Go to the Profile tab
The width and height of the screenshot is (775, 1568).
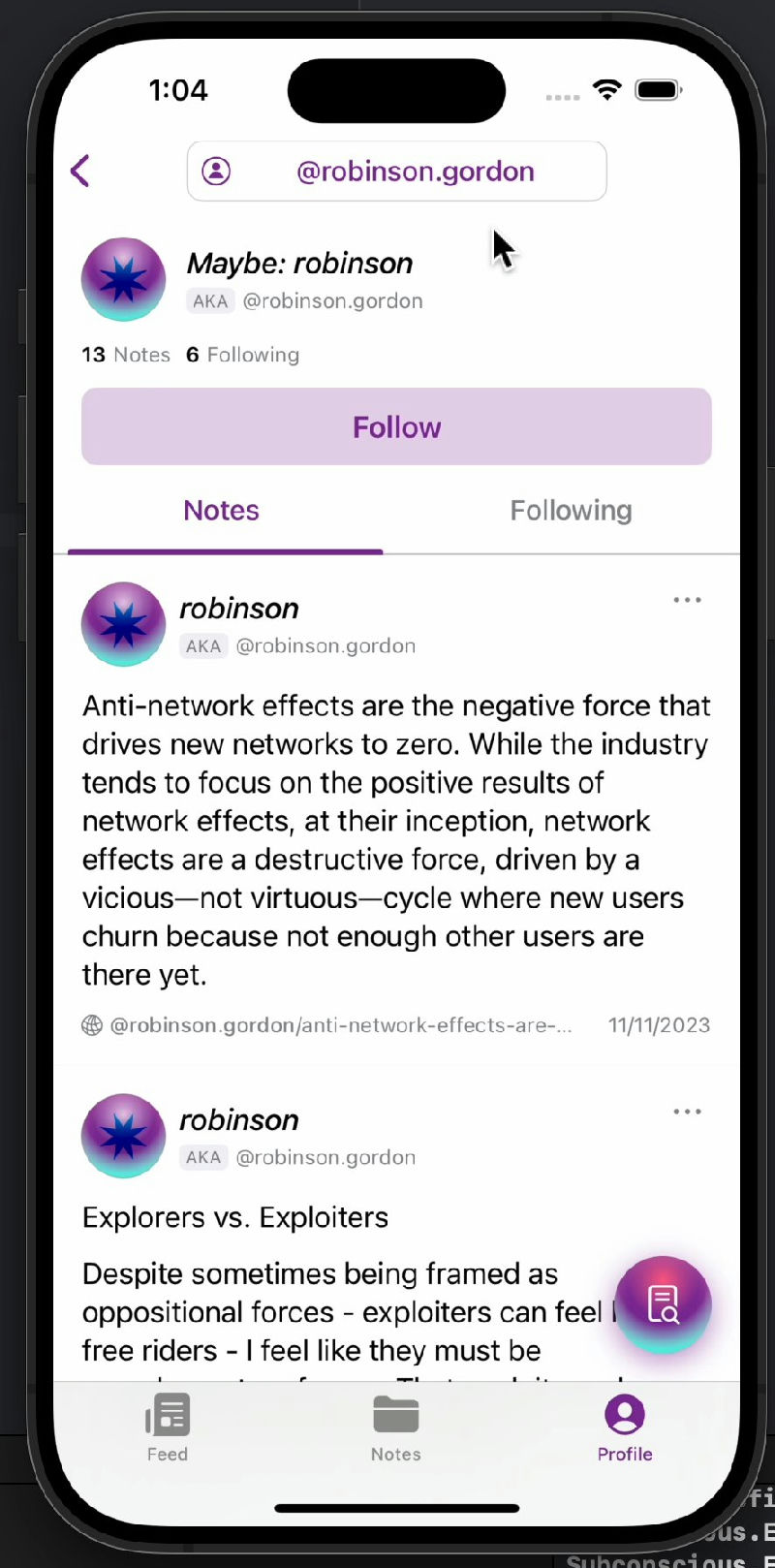(625, 1428)
